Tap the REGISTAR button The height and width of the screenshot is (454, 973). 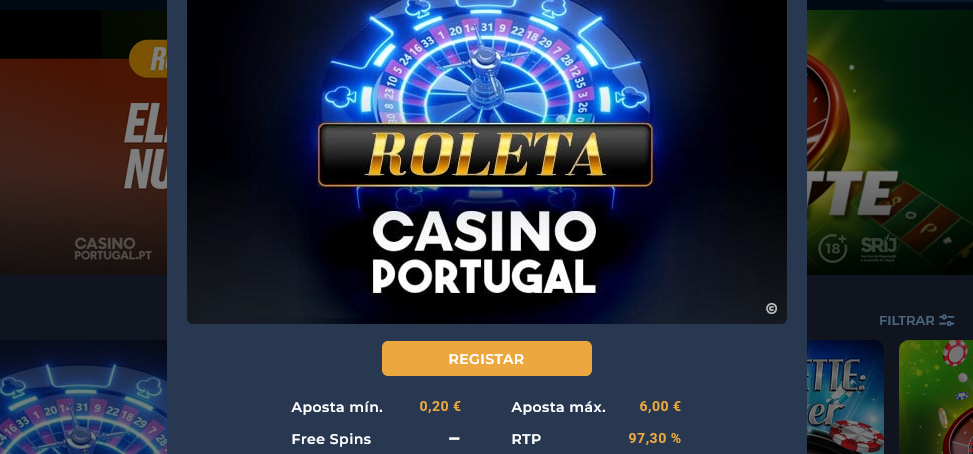[x=486, y=358]
